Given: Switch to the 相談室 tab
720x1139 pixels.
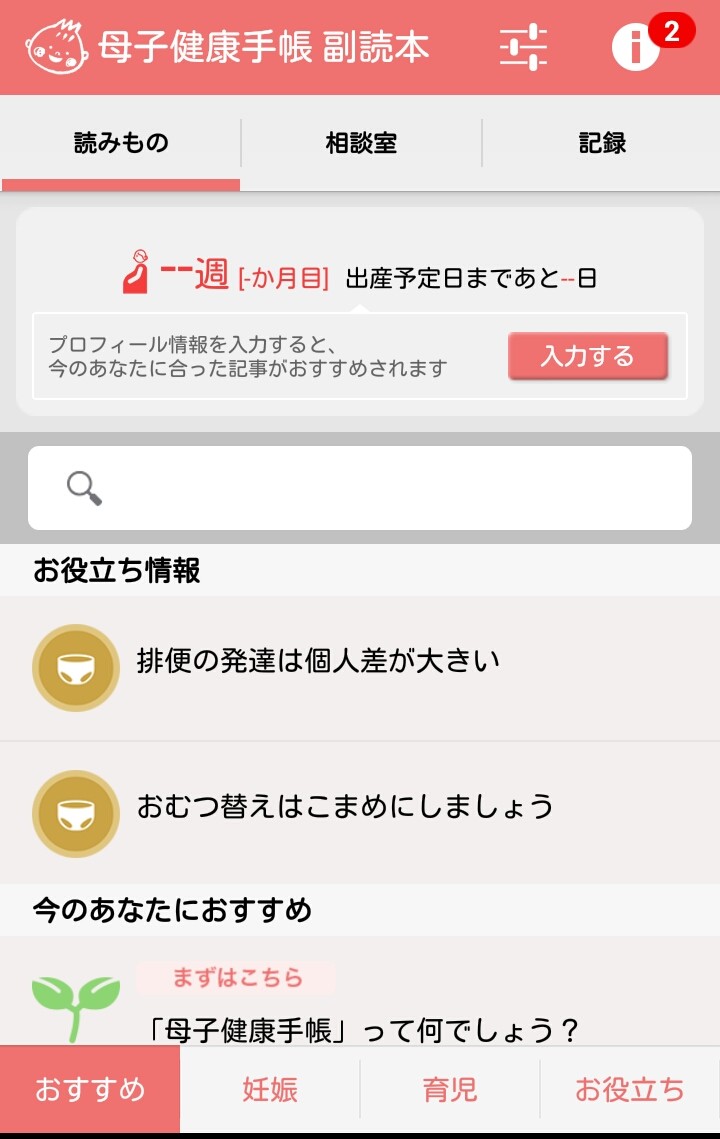Looking at the screenshot, I should [x=361, y=143].
